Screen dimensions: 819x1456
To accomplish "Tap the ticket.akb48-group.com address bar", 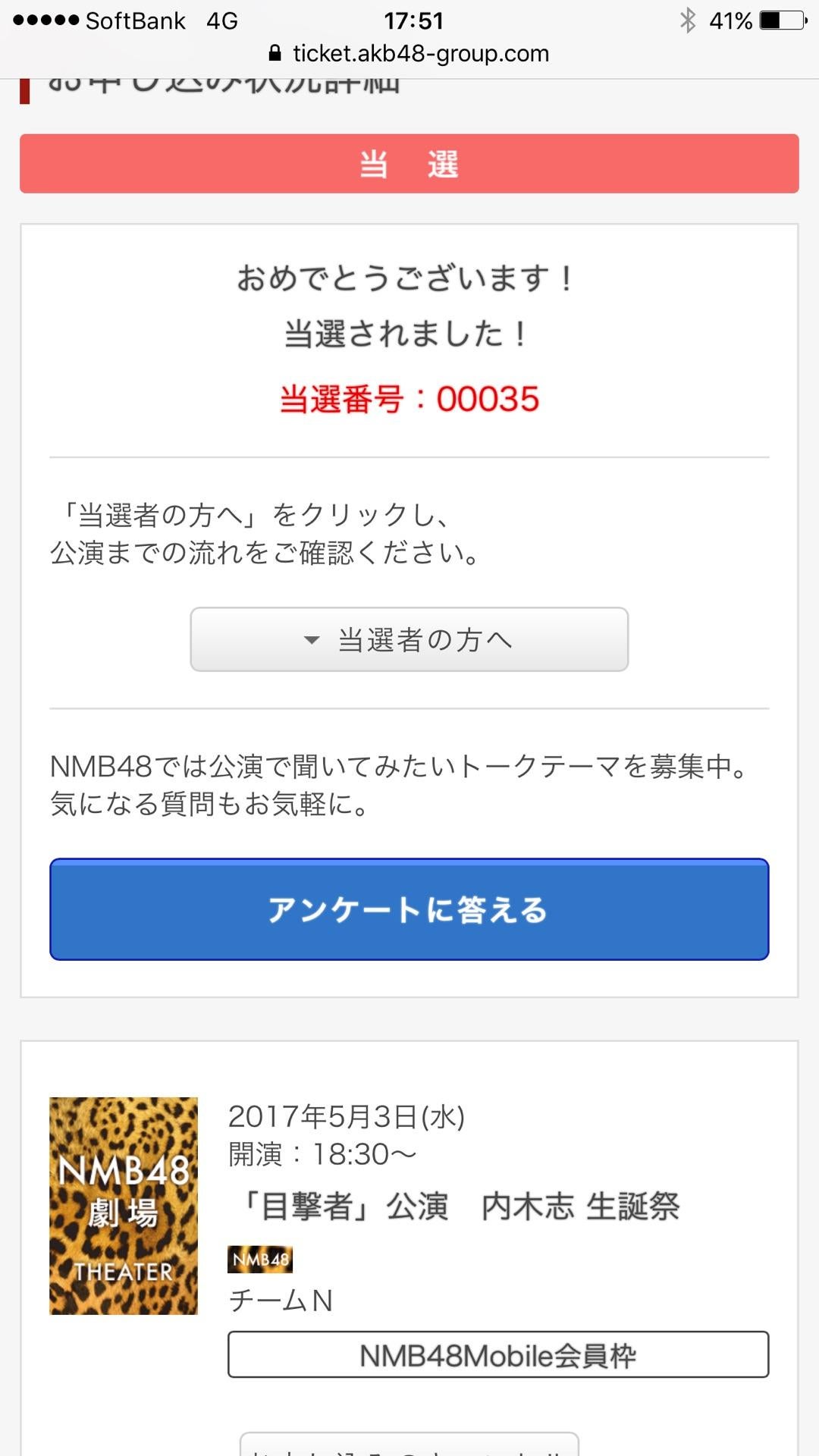I will (x=409, y=54).
